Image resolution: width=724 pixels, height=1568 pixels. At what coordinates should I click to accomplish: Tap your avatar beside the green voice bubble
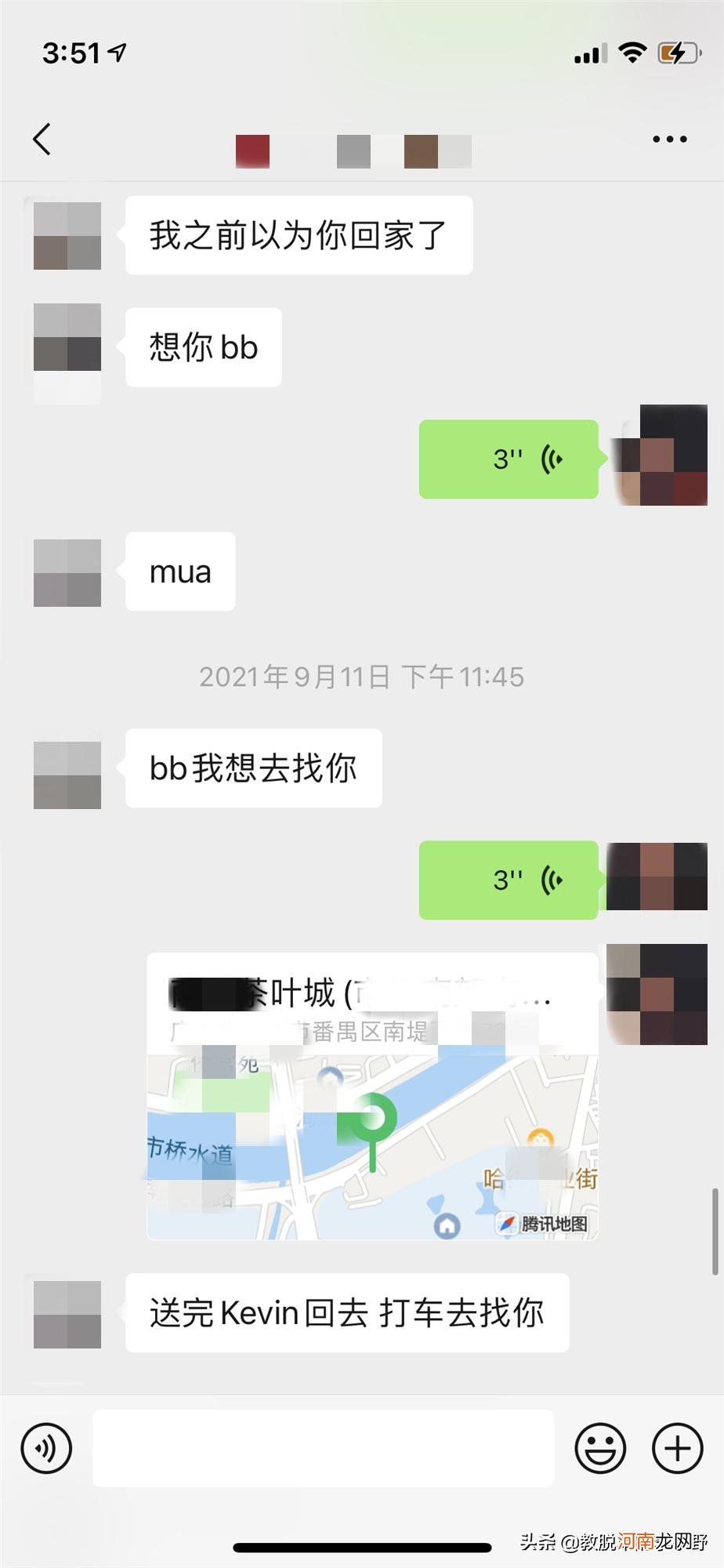coord(658,457)
